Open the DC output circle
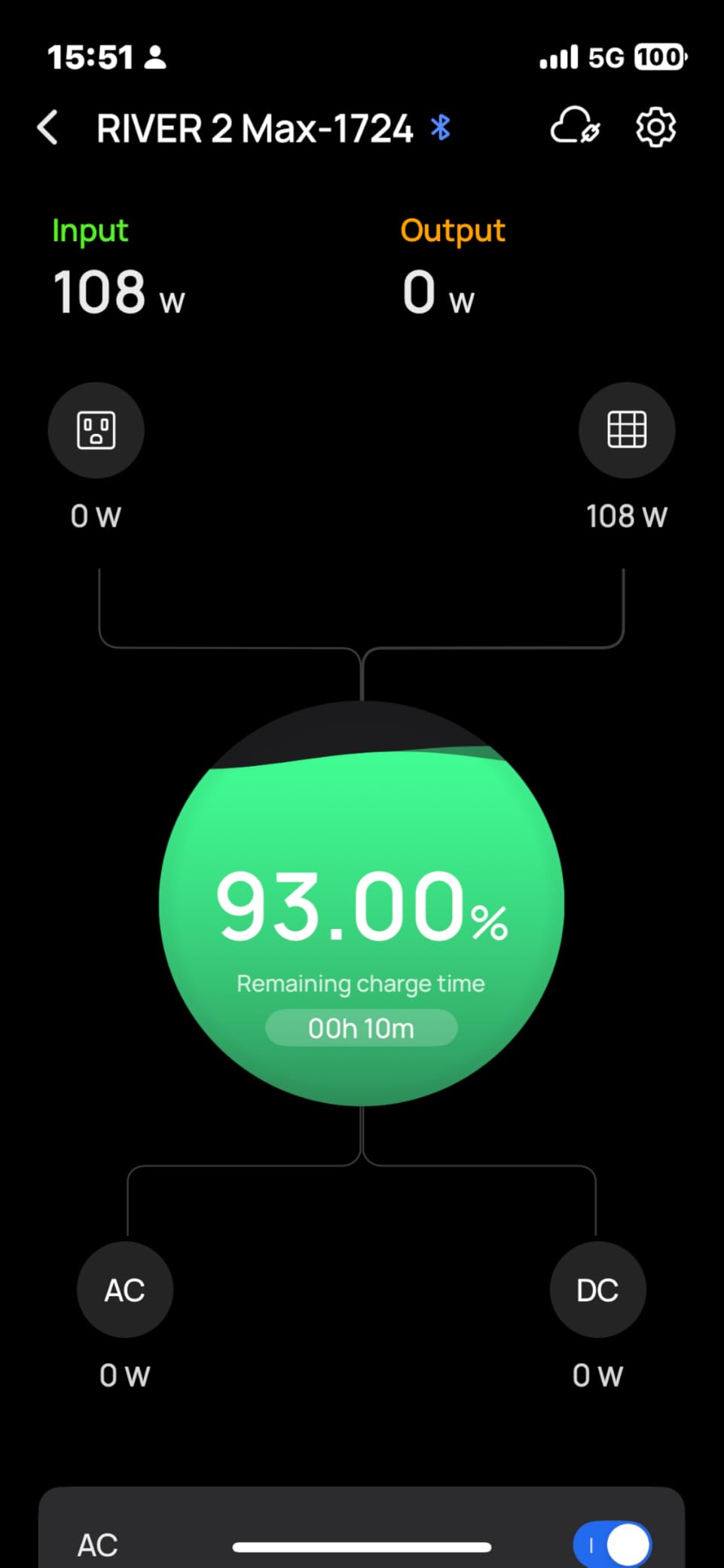 click(x=597, y=1290)
